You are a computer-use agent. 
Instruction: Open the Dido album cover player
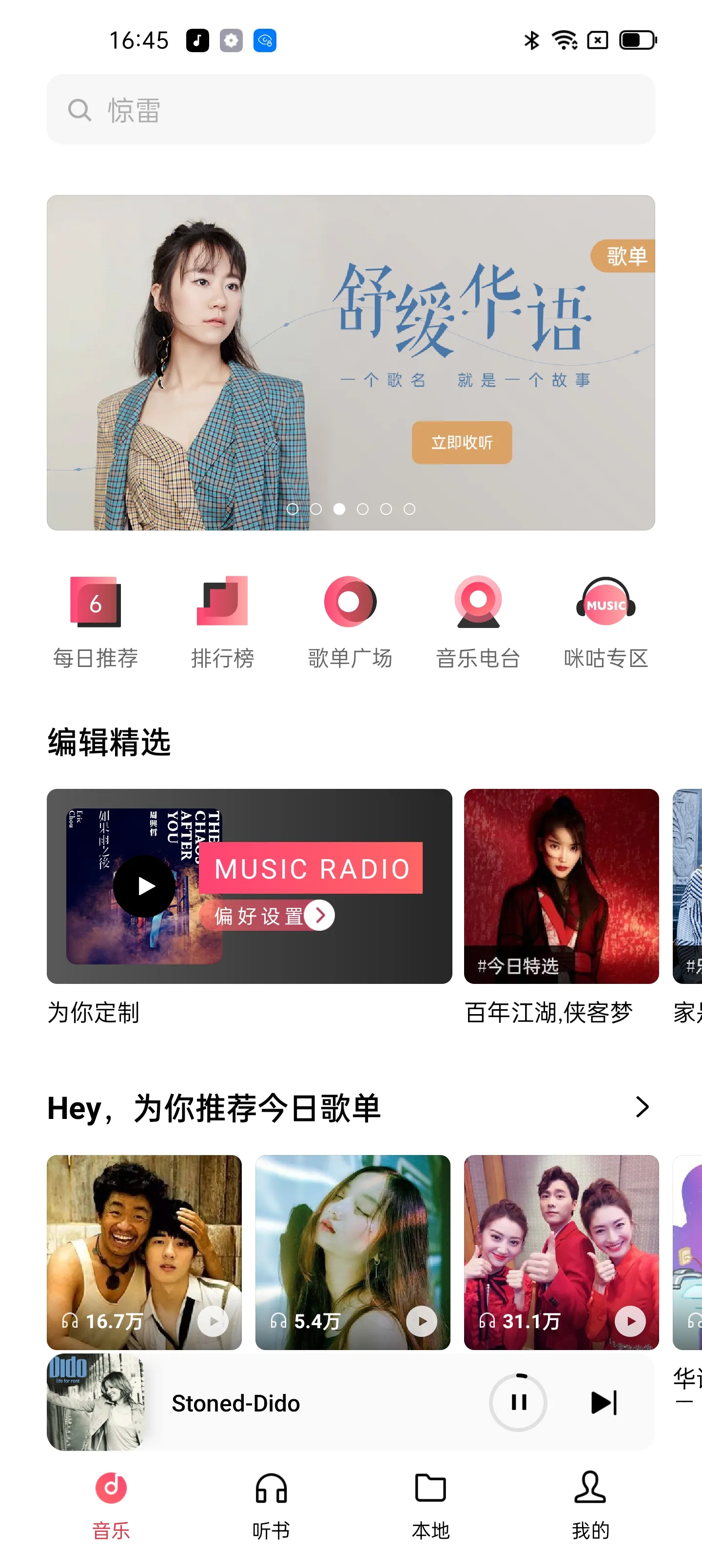point(96,1402)
